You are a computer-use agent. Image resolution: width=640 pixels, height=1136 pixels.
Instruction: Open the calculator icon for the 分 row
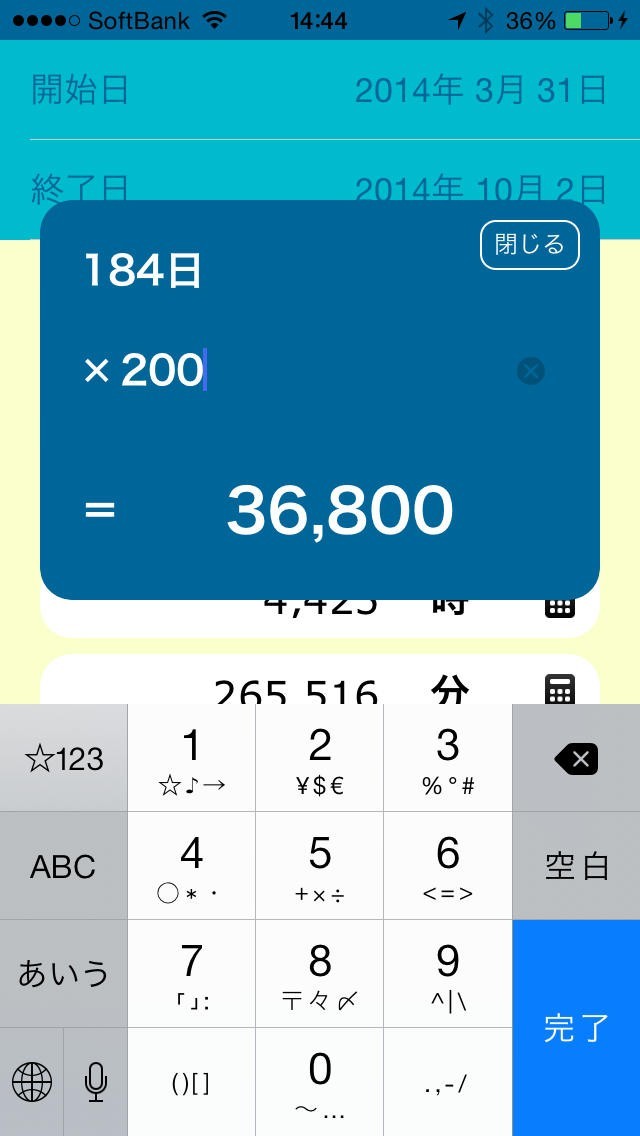click(560, 688)
